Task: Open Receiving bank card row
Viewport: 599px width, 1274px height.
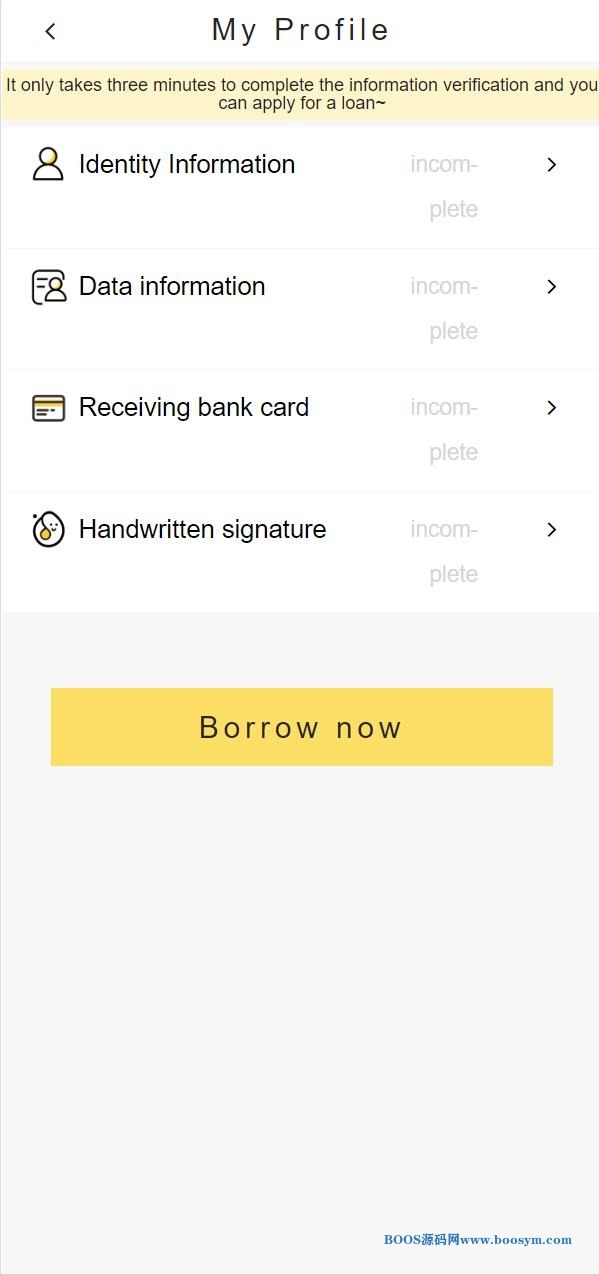Action: 300,430
